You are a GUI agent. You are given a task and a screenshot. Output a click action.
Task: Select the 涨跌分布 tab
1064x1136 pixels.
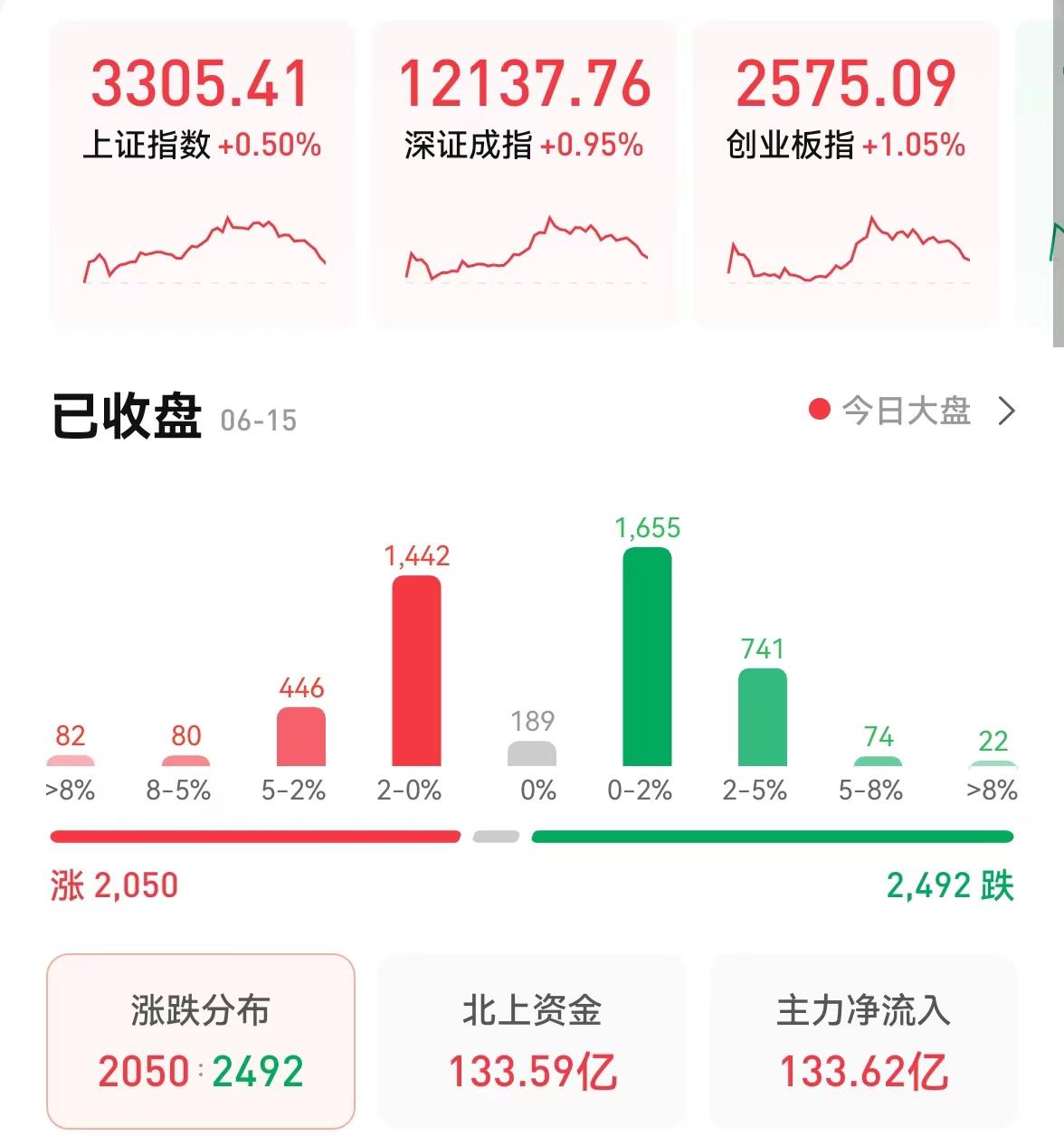[201, 1040]
